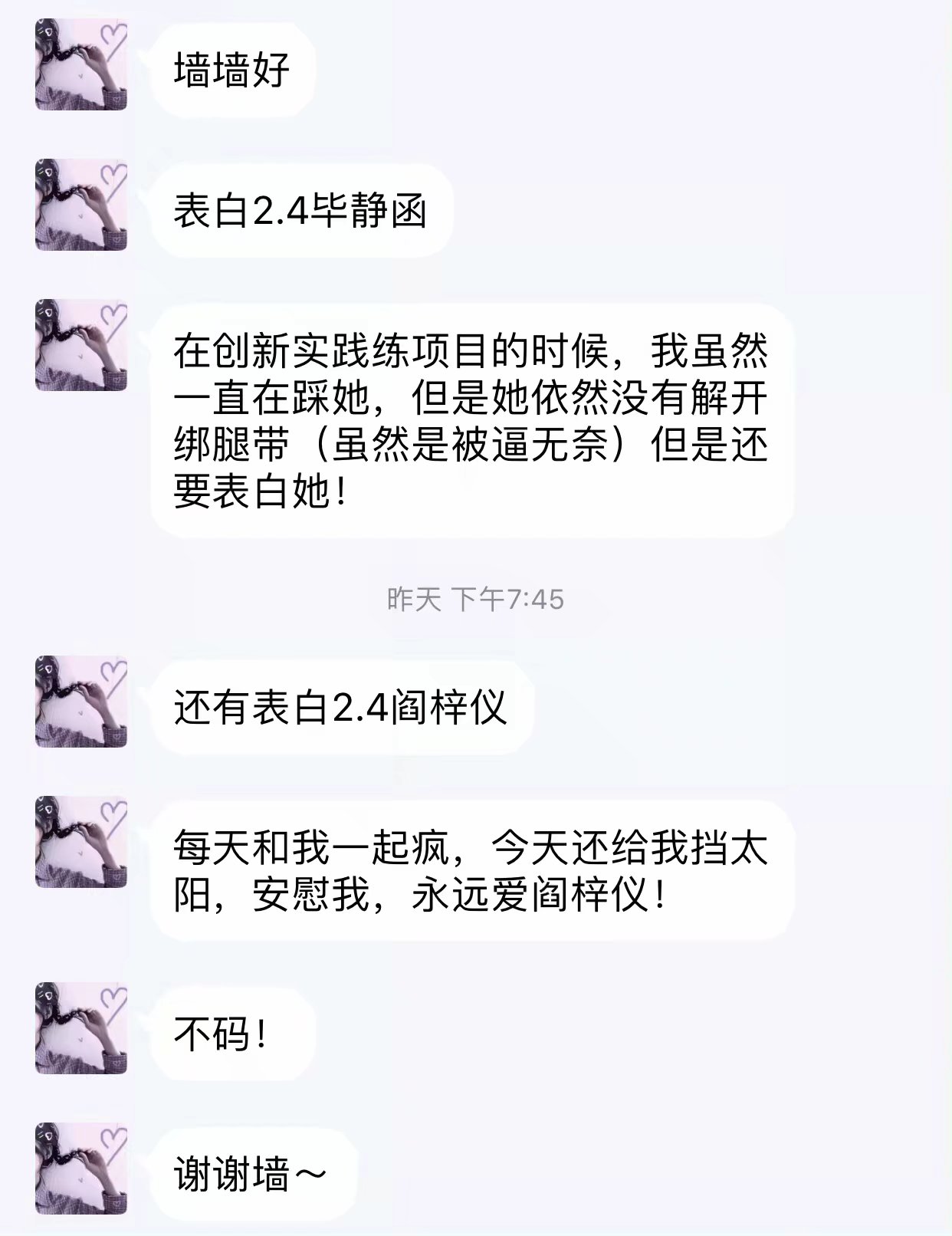Open the sender avatar by 不码!
Viewport: 952px width, 1236px height.
click(x=81, y=1028)
